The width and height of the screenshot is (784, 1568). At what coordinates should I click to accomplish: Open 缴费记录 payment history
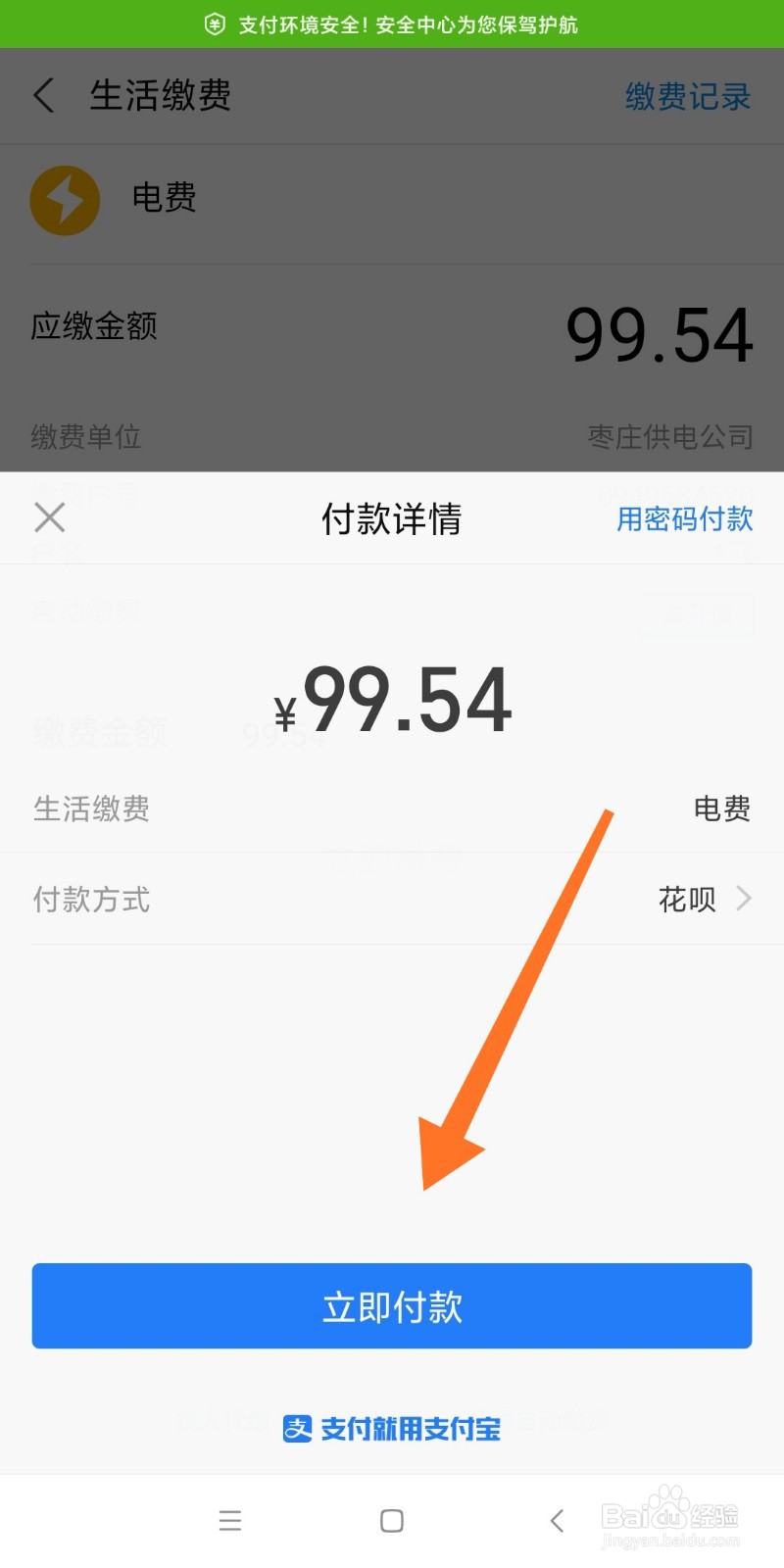pyautogui.click(x=687, y=95)
